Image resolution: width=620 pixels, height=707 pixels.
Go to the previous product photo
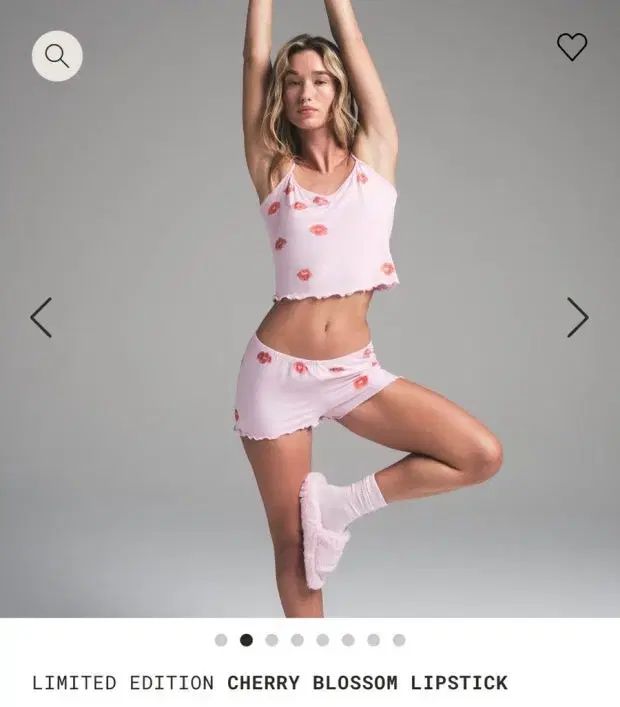[x=41, y=317]
